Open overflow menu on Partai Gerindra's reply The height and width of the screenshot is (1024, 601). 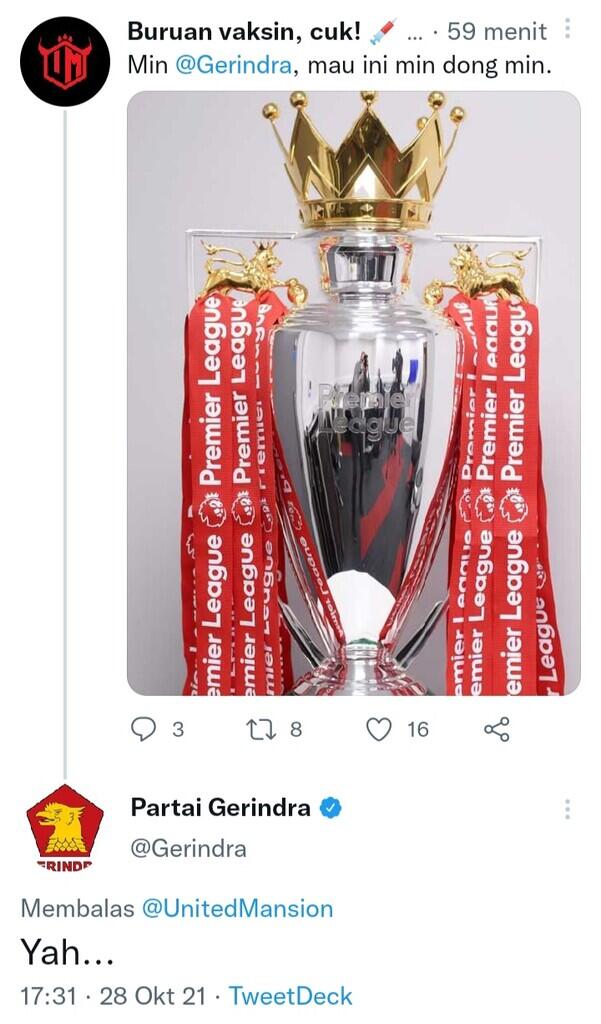coord(567,809)
